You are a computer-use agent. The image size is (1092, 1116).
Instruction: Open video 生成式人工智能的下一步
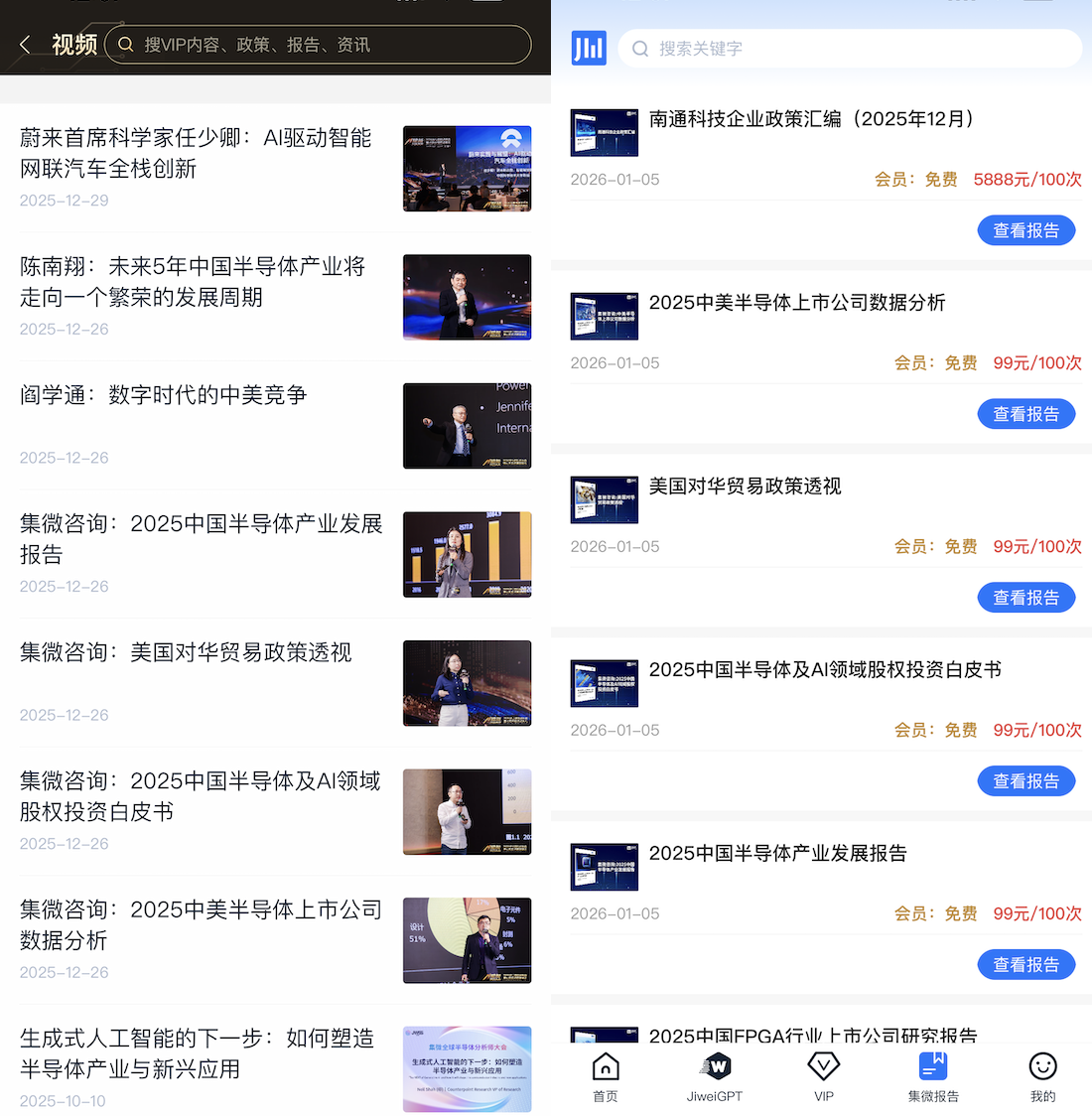[197, 1053]
